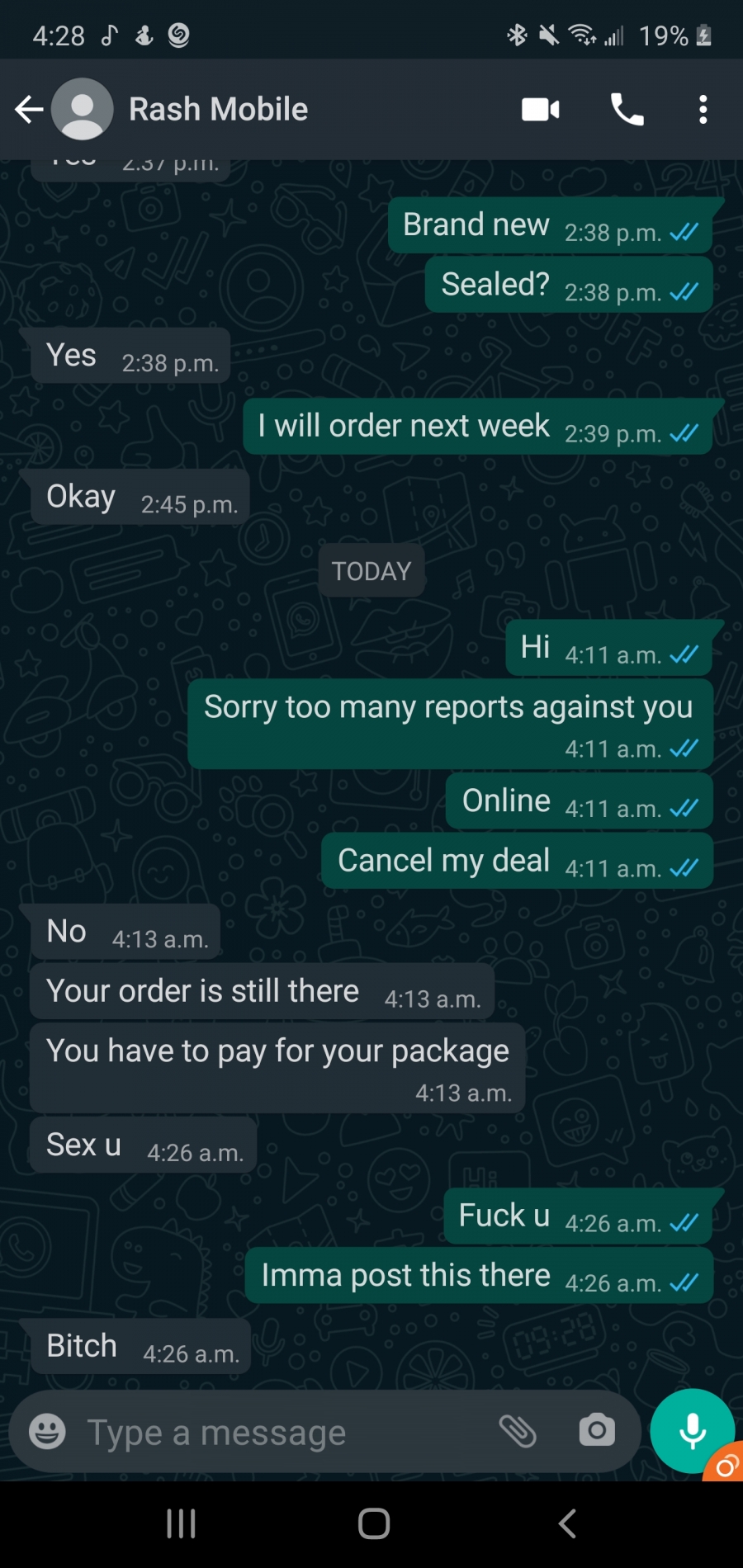Open the three-dot overflow menu
This screenshot has width=743, height=1568.
[703, 109]
